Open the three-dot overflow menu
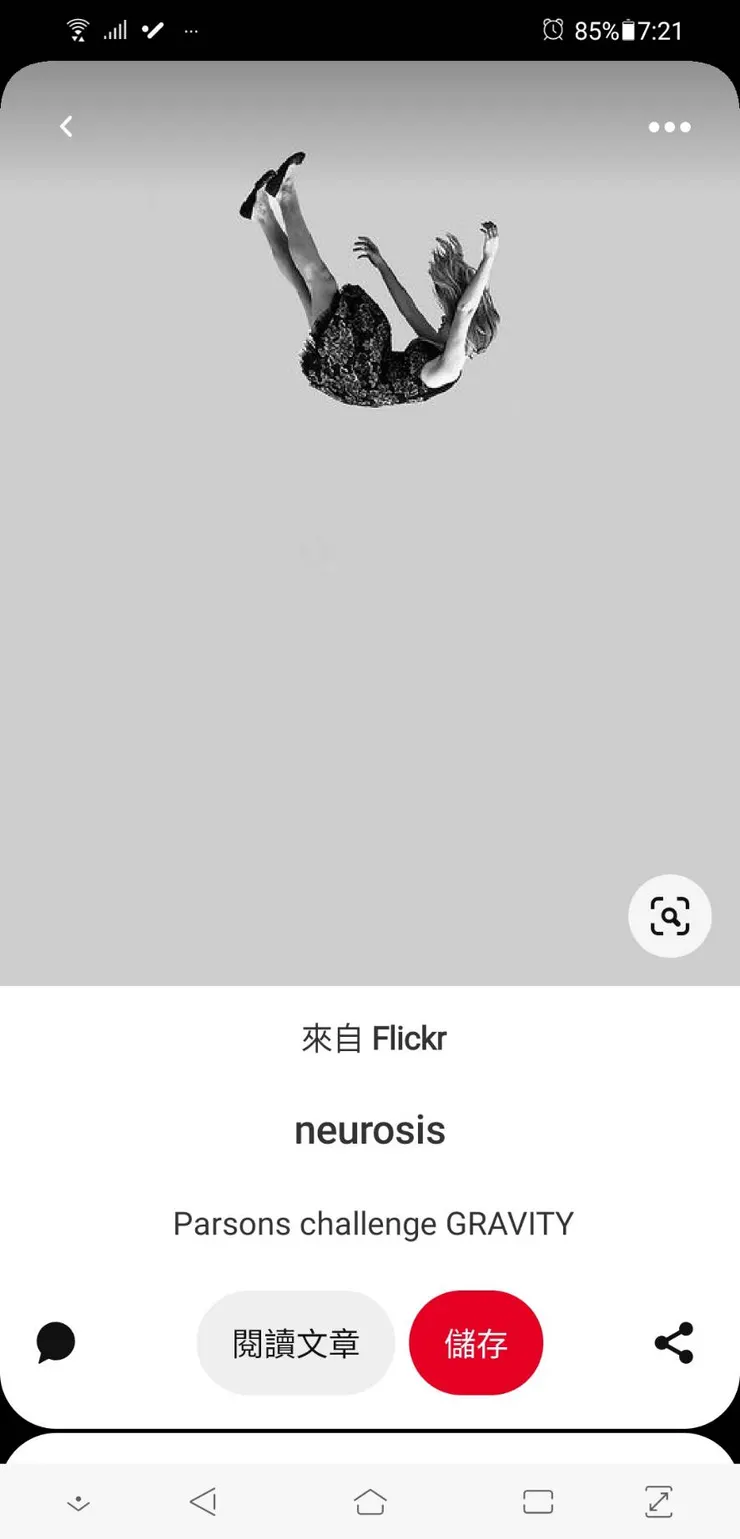This screenshot has width=740, height=1539. 669,127
